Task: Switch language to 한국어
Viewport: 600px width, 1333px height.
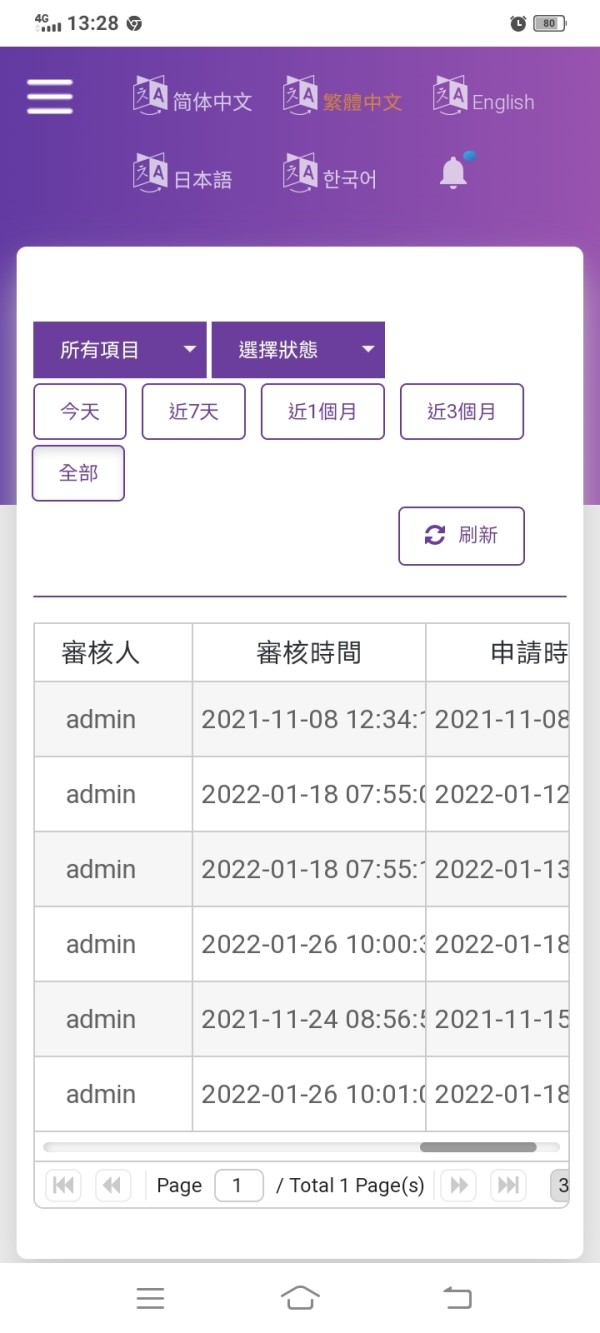Action: (330, 174)
